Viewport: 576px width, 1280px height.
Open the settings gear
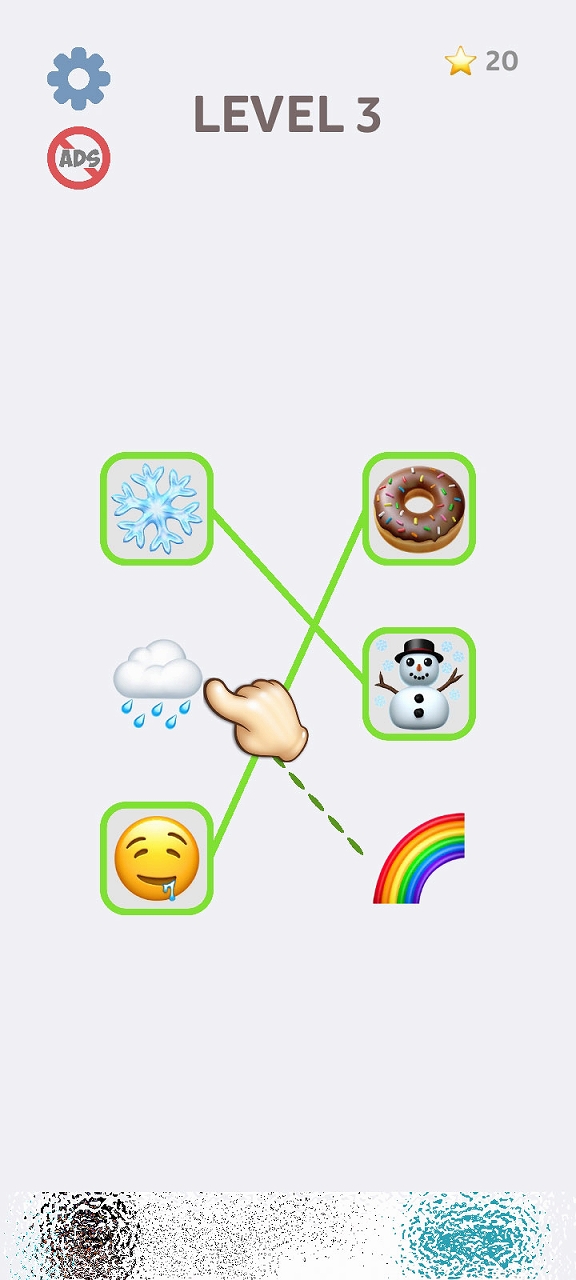tap(79, 78)
